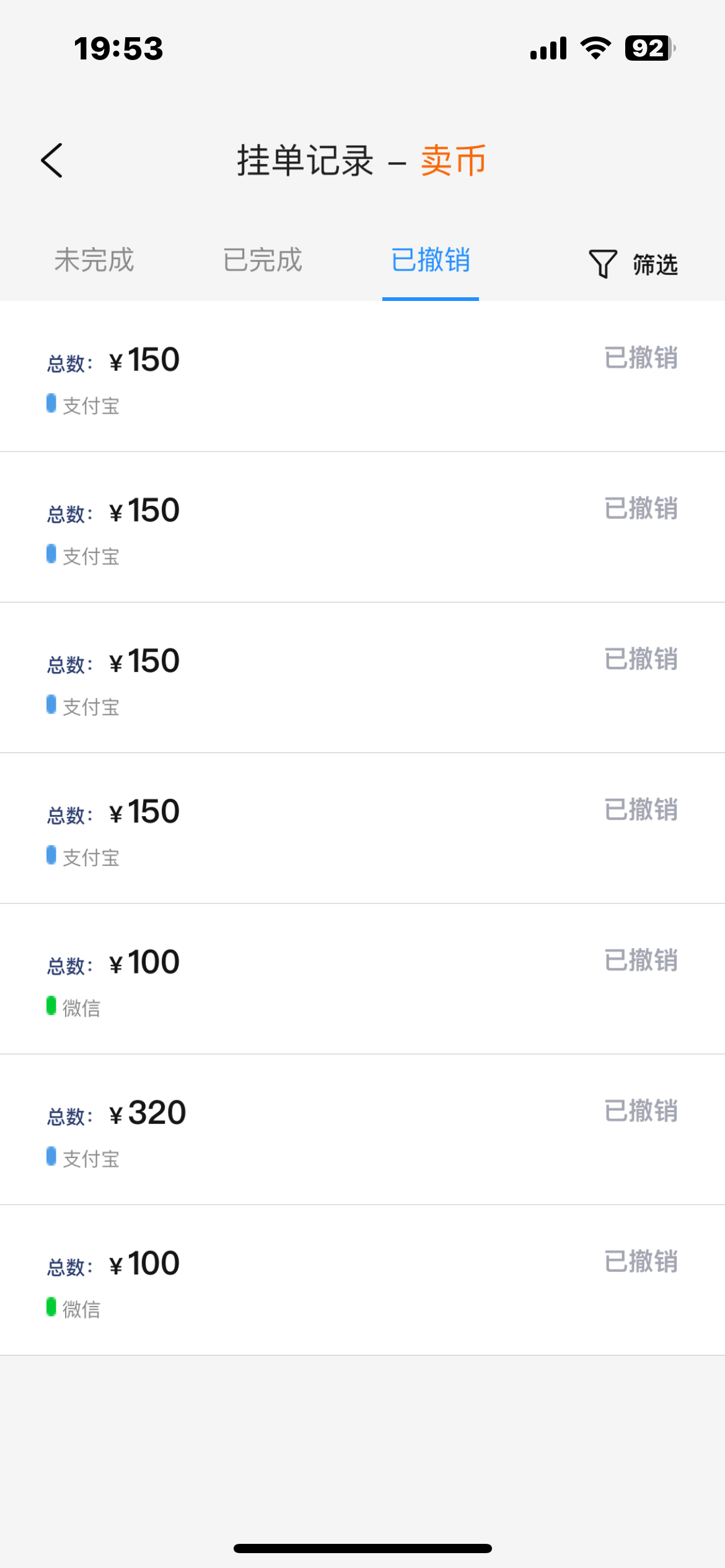Switch to the 未完成 tab

(x=94, y=260)
